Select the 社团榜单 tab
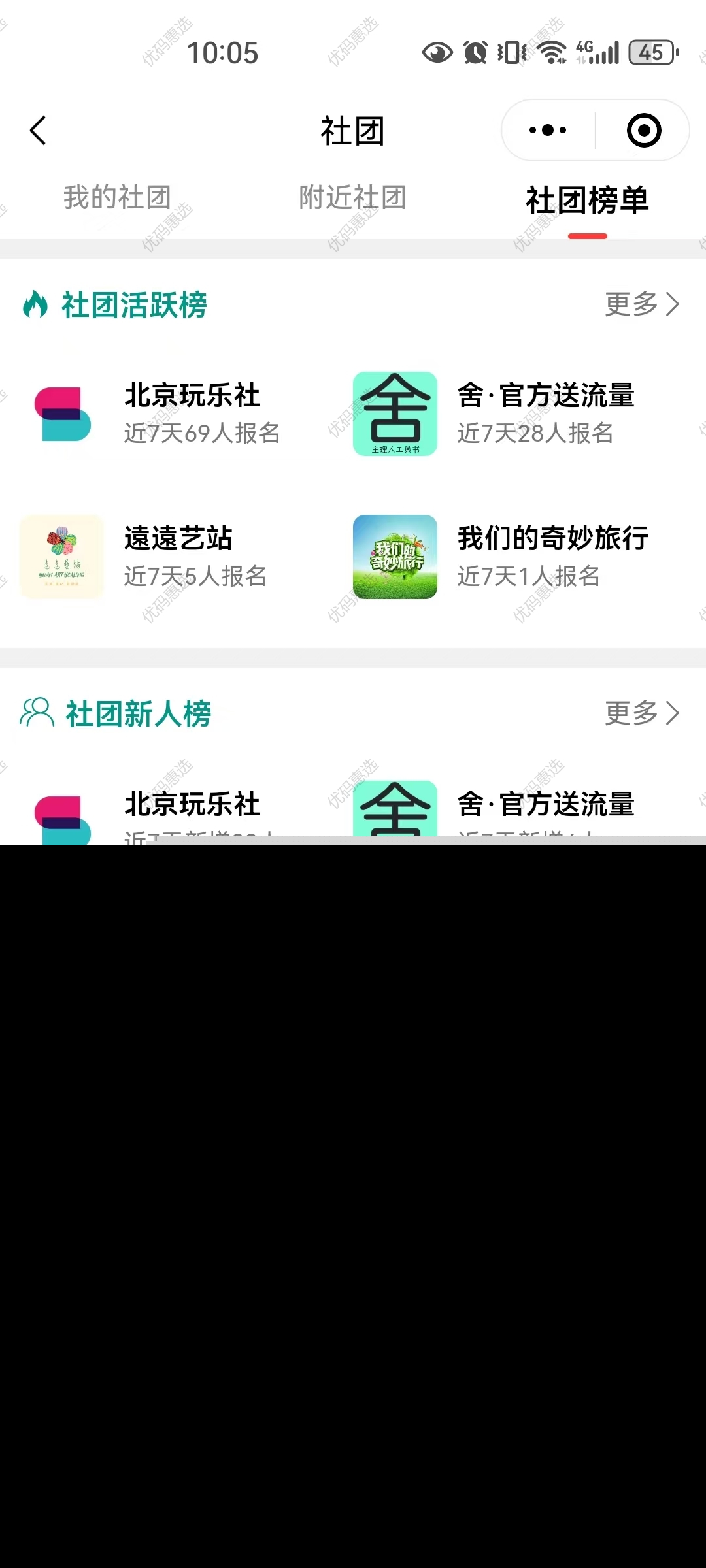The height and width of the screenshot is (1568, 706). (587, 200)
